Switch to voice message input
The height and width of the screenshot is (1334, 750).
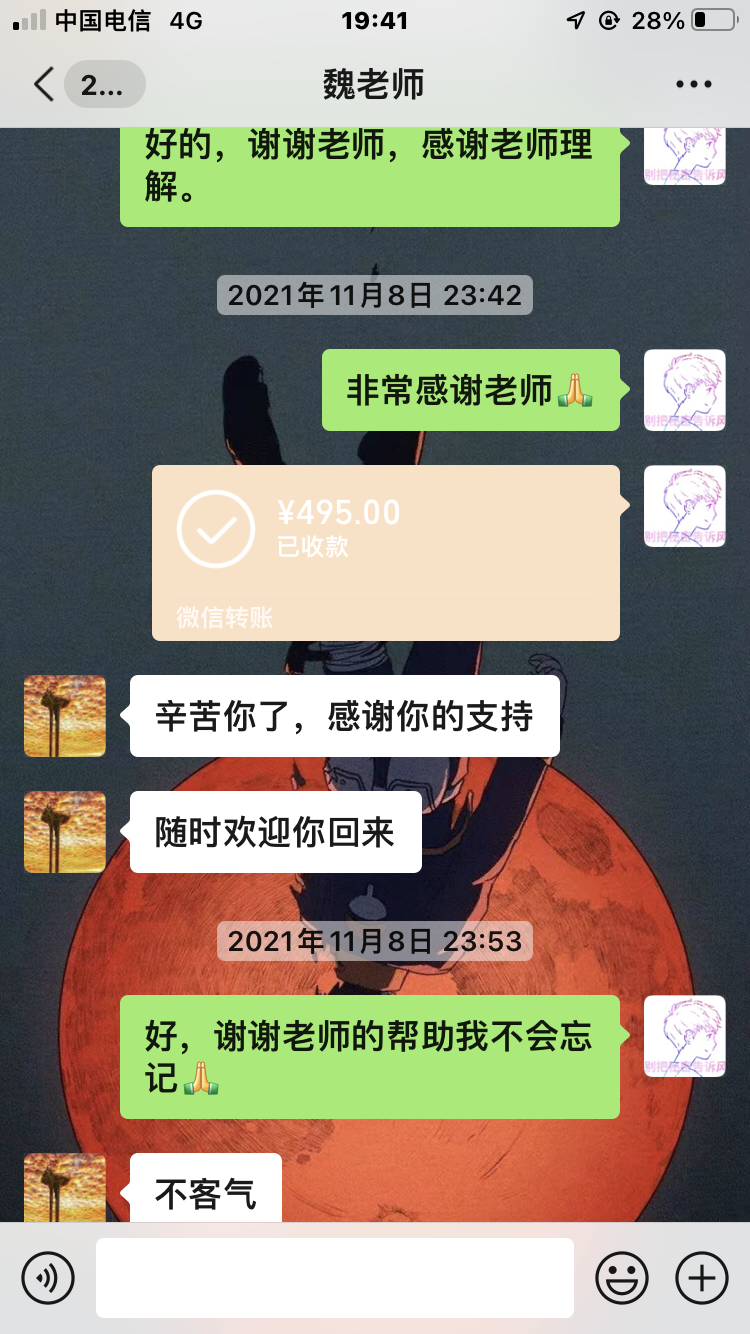pyautogui.click(x=48, y=1277)
